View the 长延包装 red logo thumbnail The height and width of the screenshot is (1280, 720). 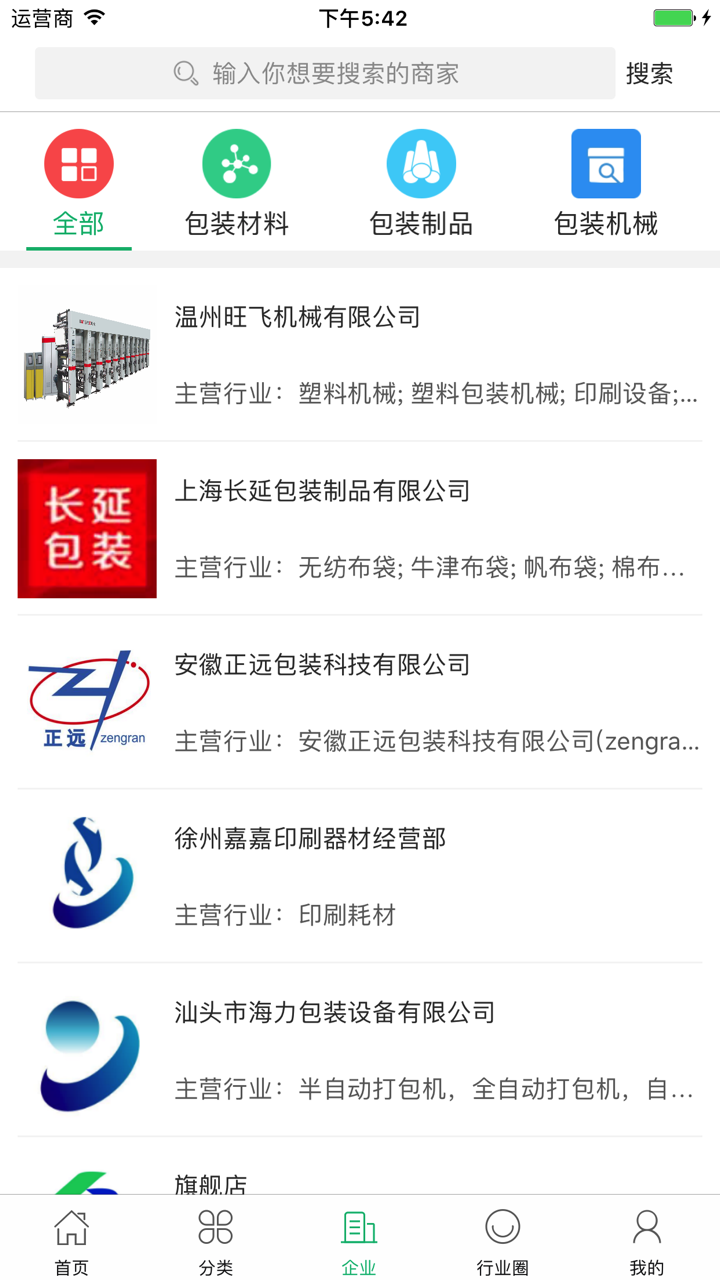(x=87, y=528)
